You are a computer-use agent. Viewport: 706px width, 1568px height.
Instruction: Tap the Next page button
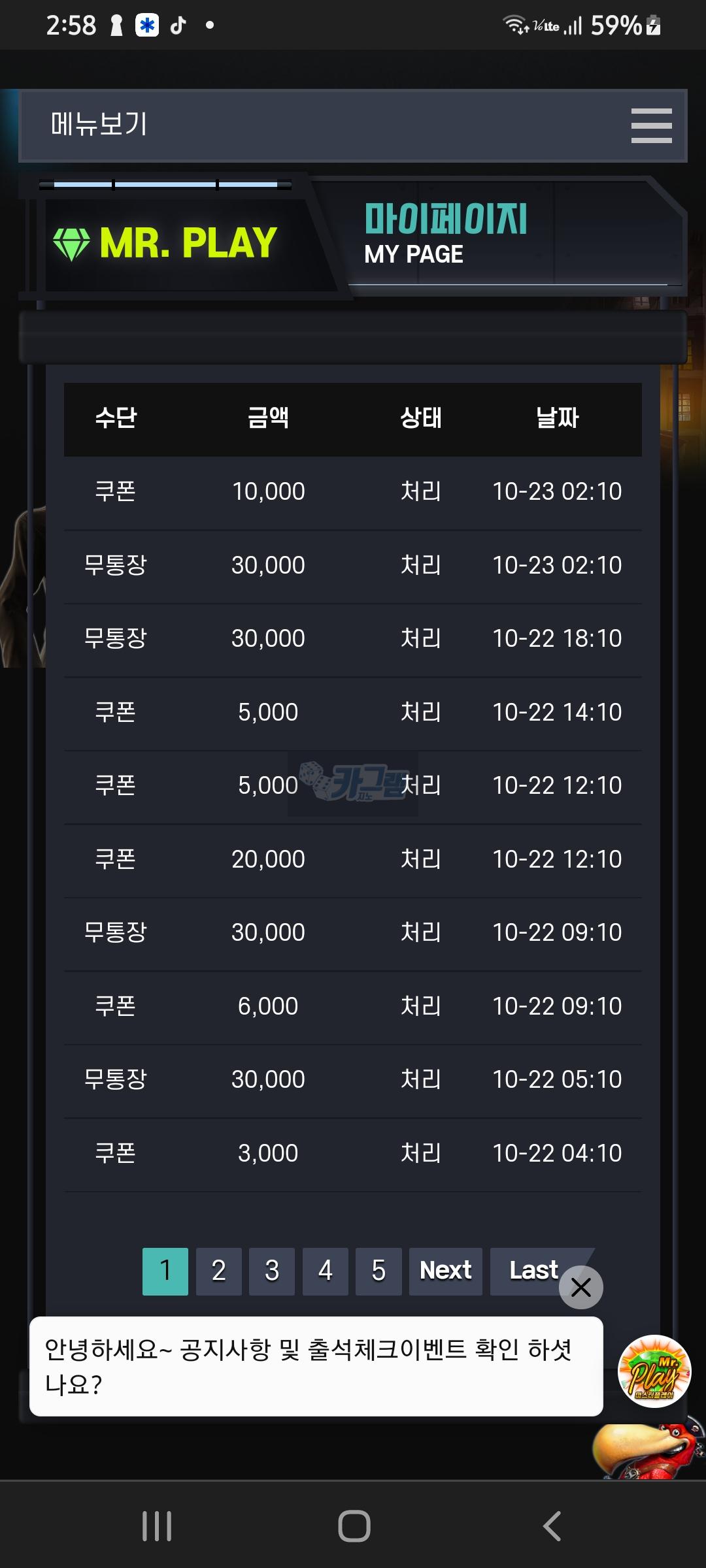[x=445, y=1271]
